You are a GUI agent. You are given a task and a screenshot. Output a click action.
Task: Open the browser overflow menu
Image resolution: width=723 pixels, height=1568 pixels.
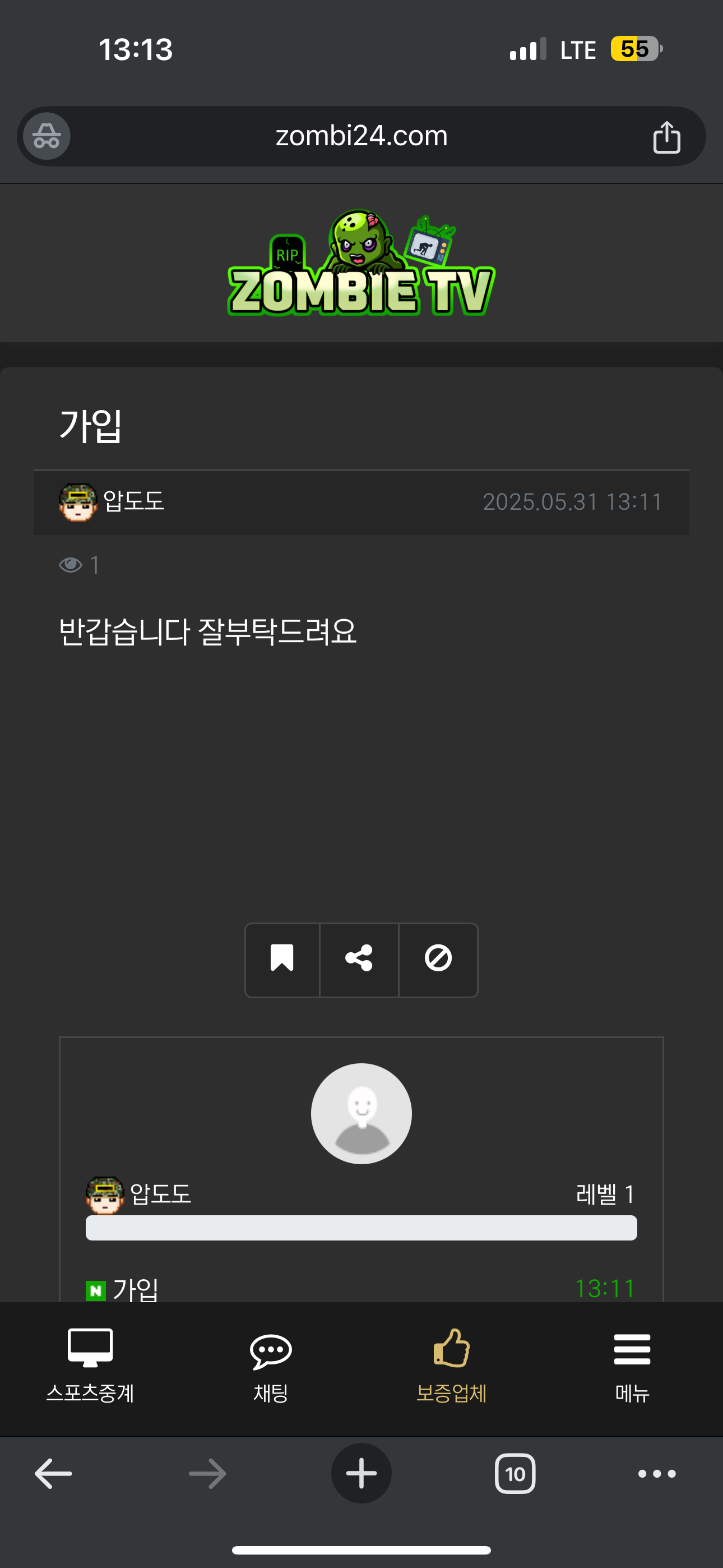pos(657,1474)
